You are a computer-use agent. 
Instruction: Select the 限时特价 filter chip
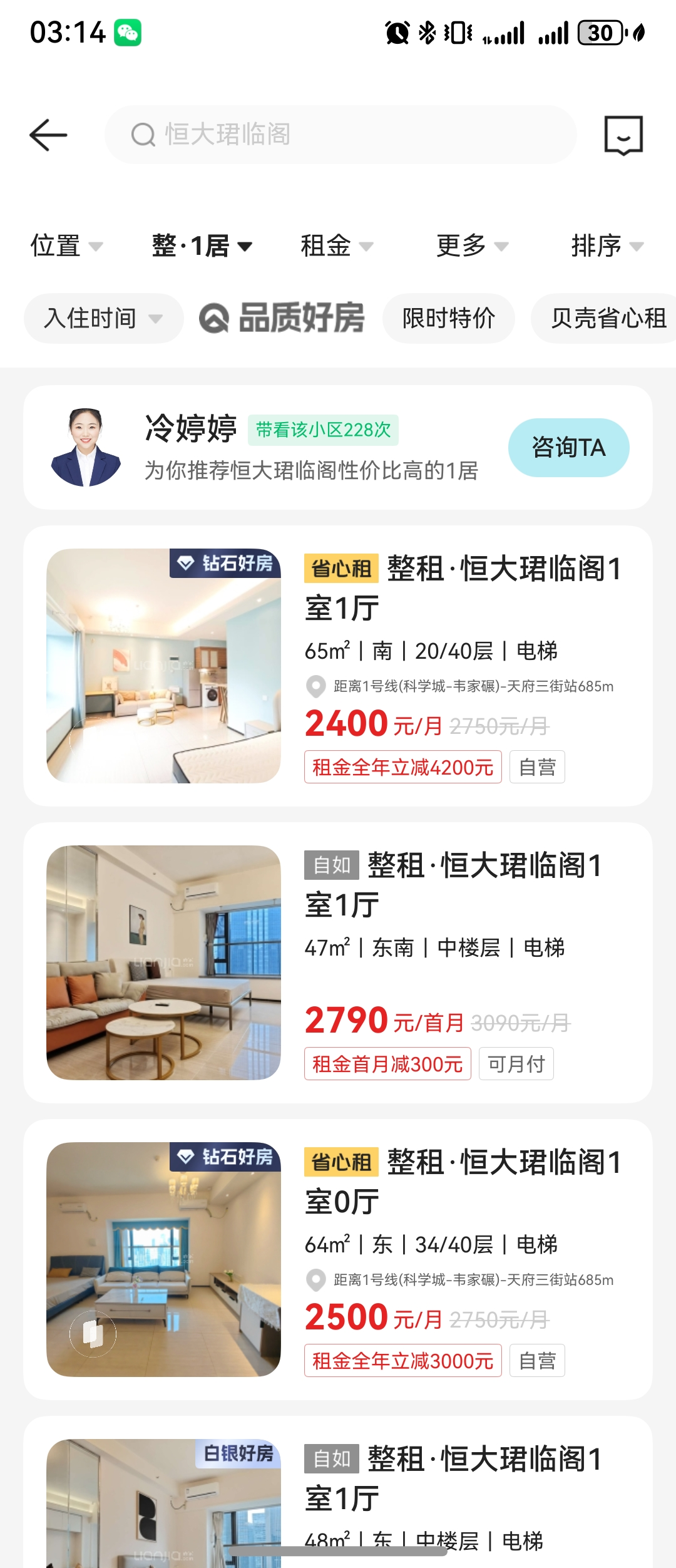coord(449,318)
